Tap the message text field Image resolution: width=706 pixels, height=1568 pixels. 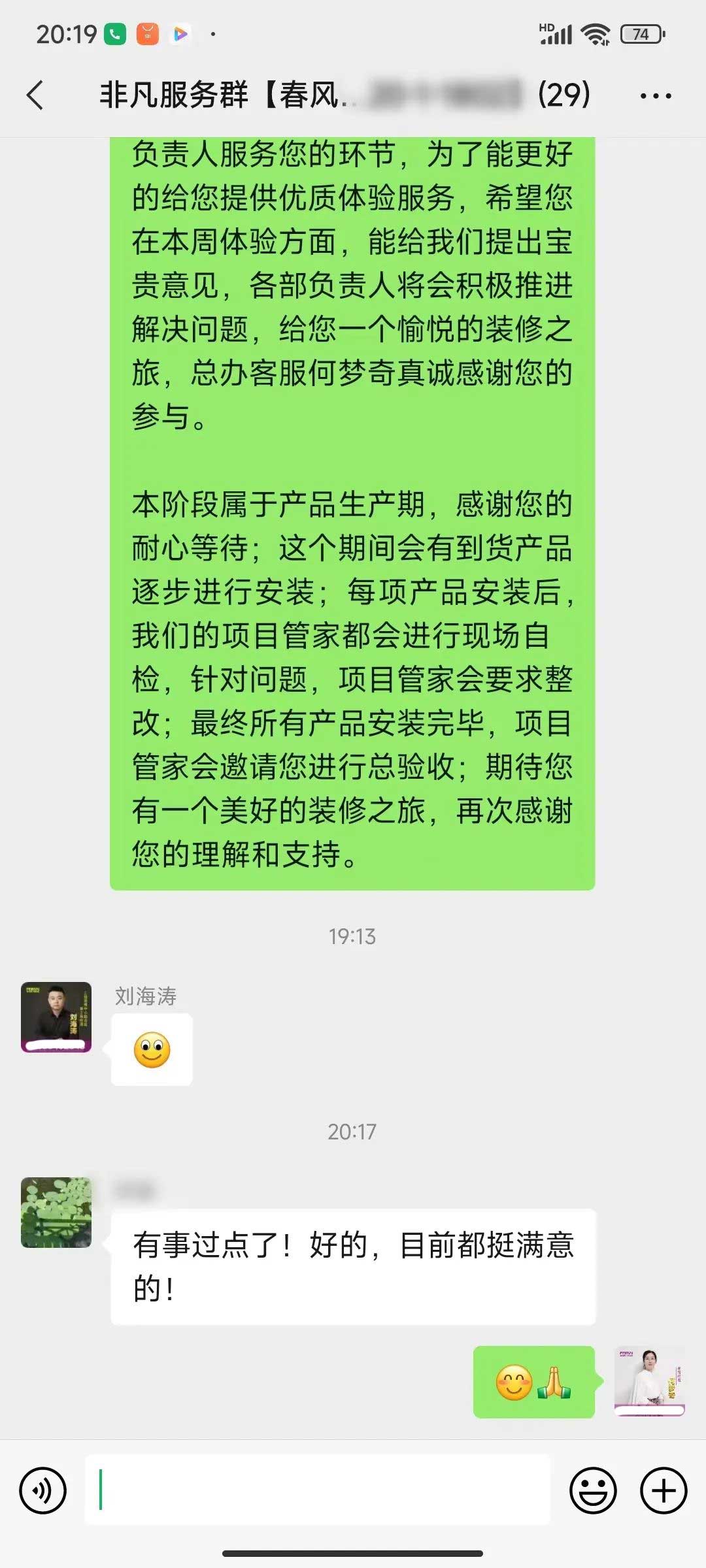click(318, 1490)
